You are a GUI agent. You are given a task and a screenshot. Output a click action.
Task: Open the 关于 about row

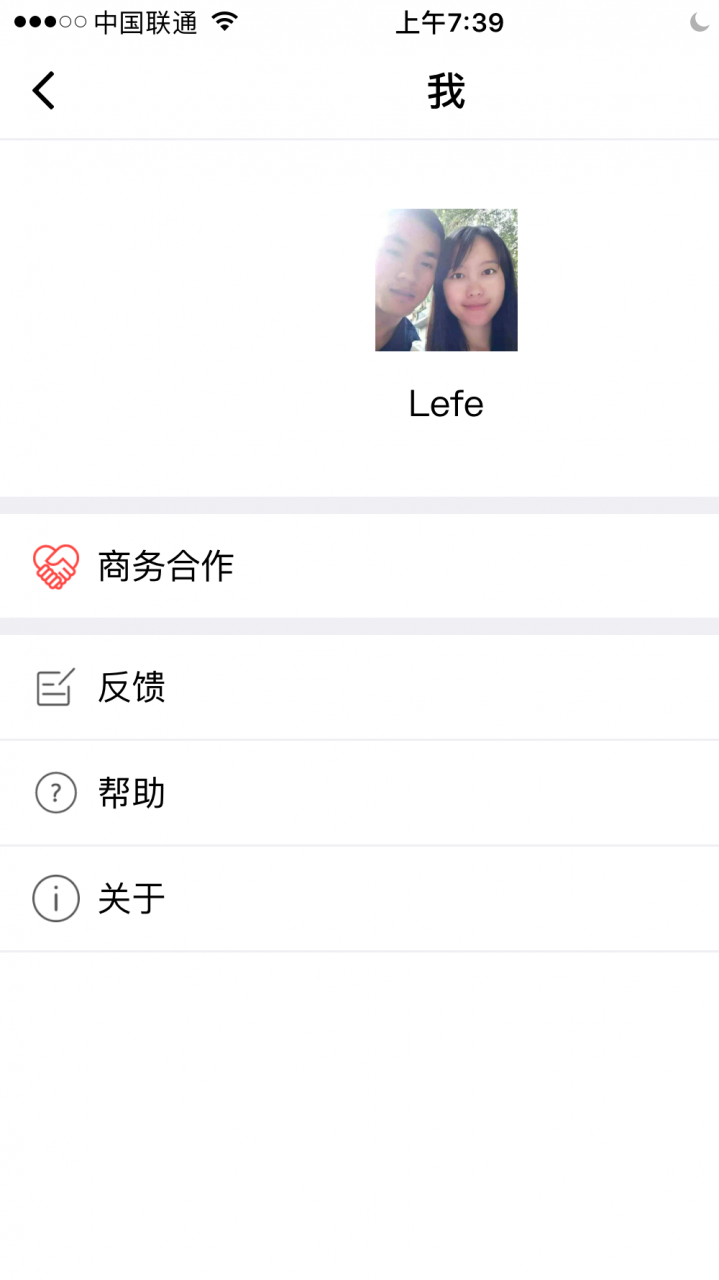tap(359, 899)
